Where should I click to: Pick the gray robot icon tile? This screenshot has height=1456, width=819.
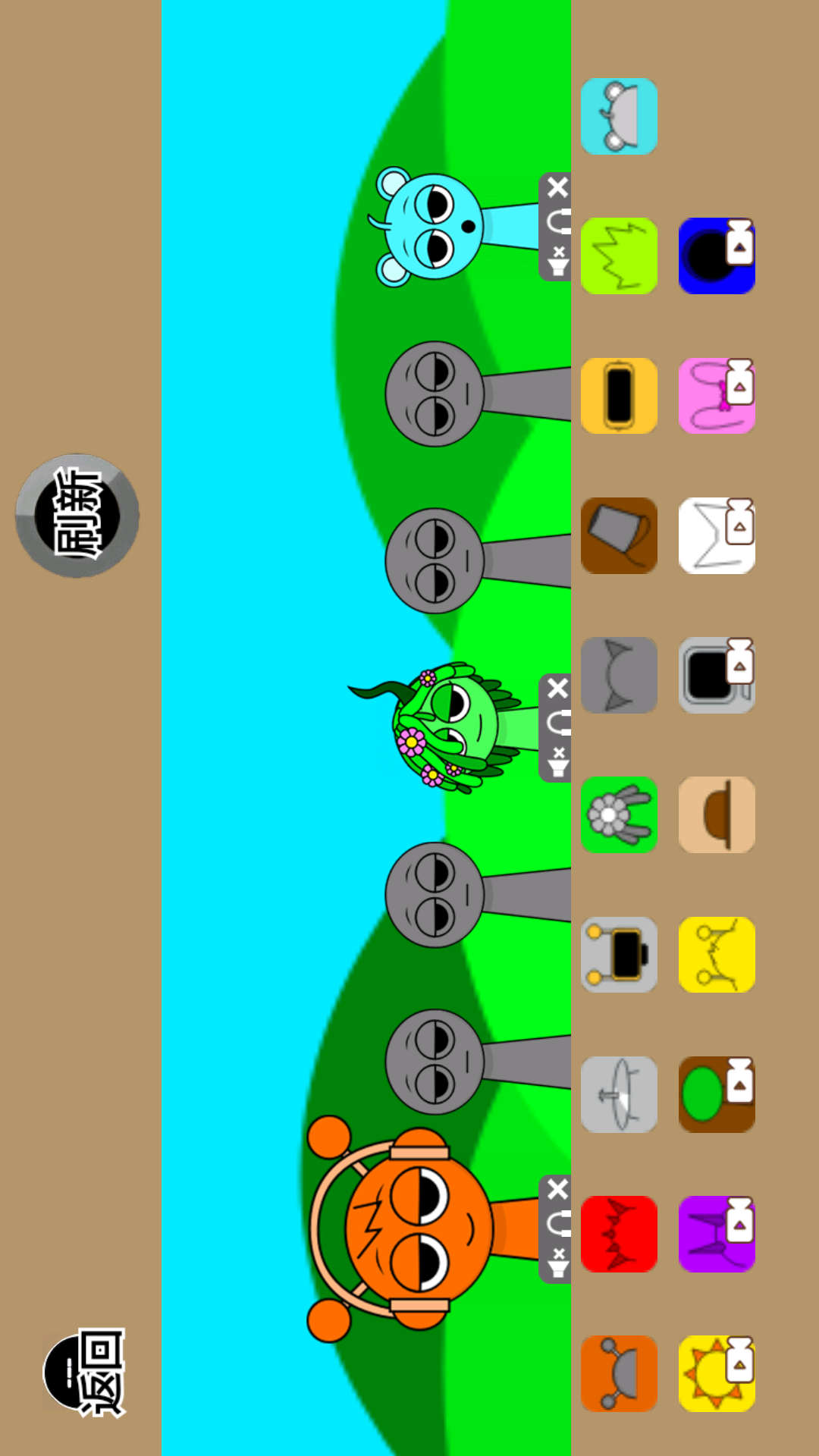[x=619, y=955]
